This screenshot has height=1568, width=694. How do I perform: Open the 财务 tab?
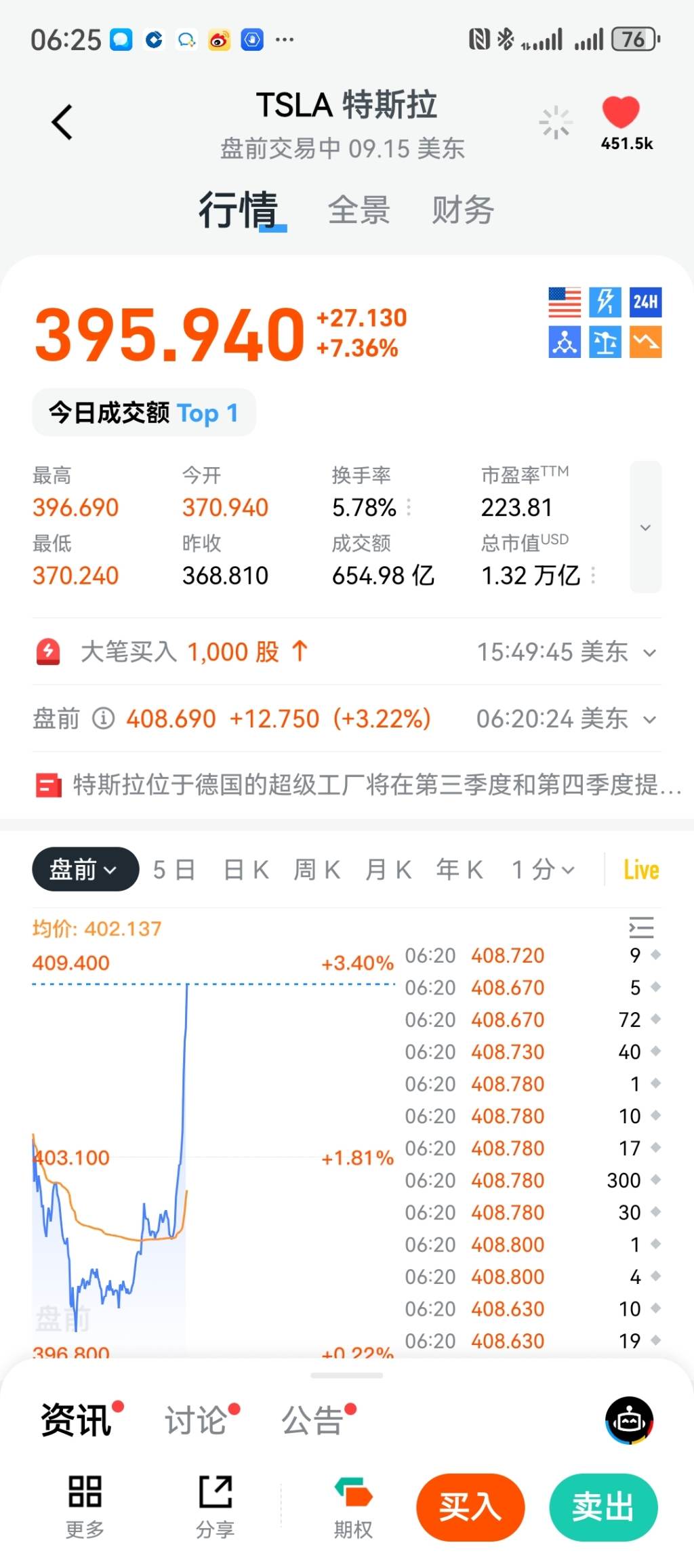pyautogui.click(x=463, y=209)
